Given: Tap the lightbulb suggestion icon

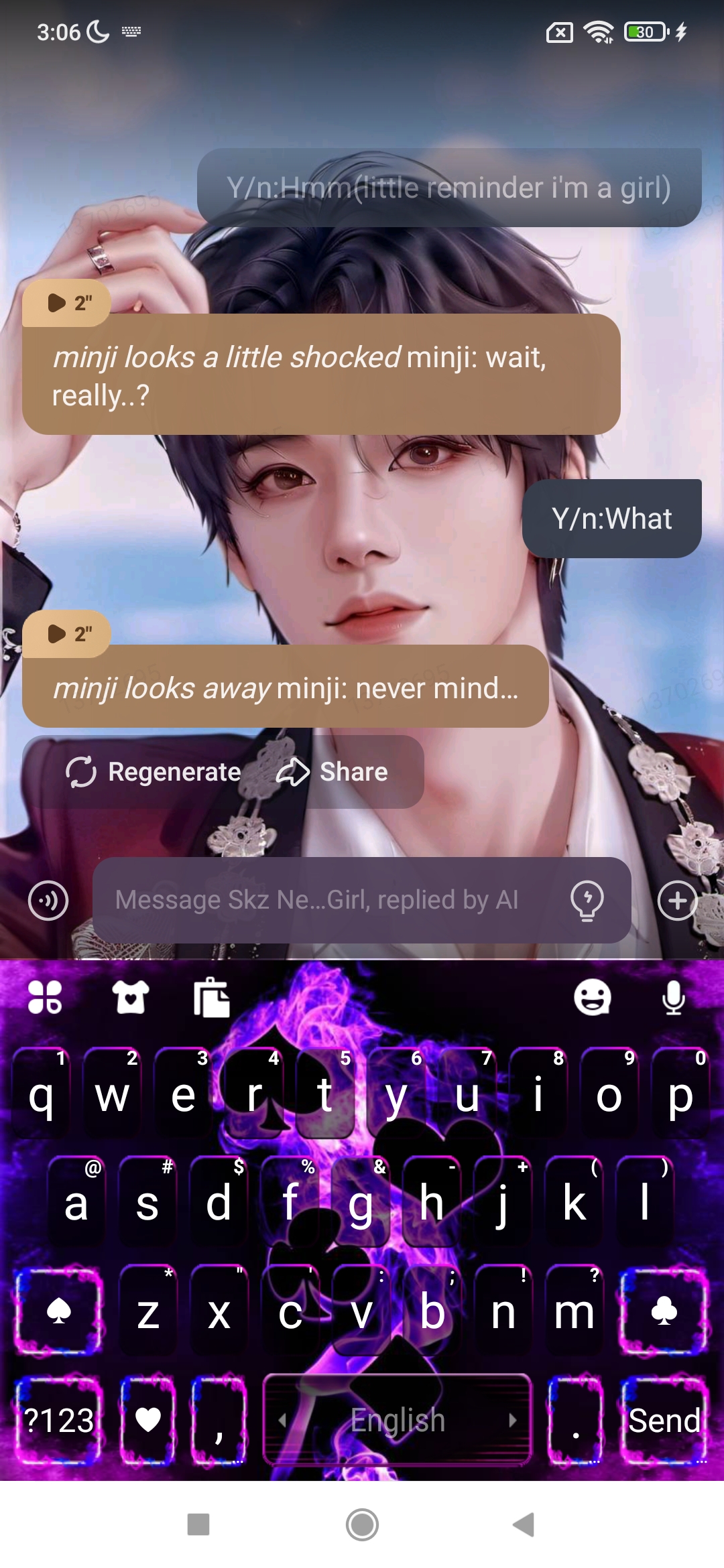Looking at the screenshot, I should (587, 901).
